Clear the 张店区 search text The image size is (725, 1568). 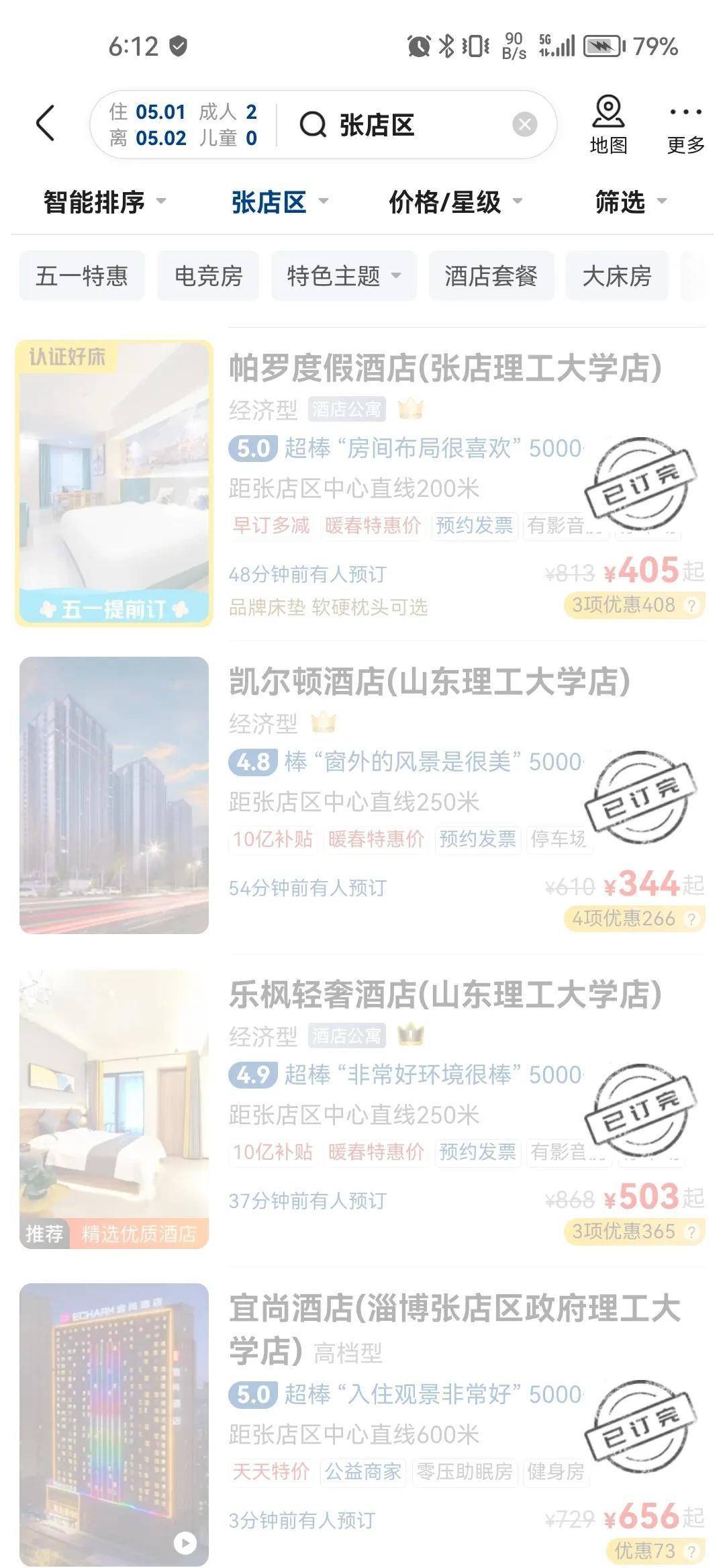tap(524, 124)
